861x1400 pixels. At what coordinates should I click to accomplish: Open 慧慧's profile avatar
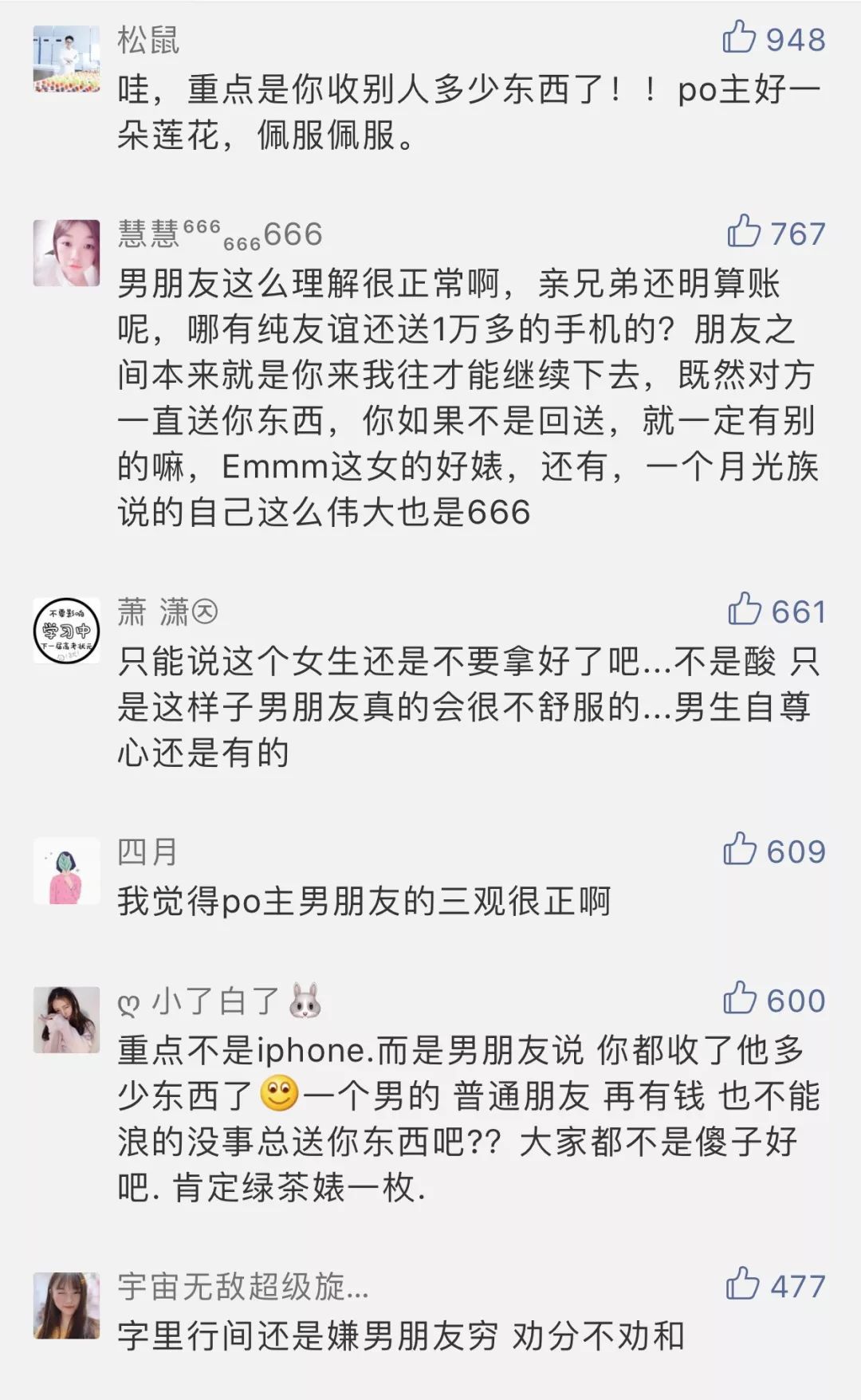[67, 253]
